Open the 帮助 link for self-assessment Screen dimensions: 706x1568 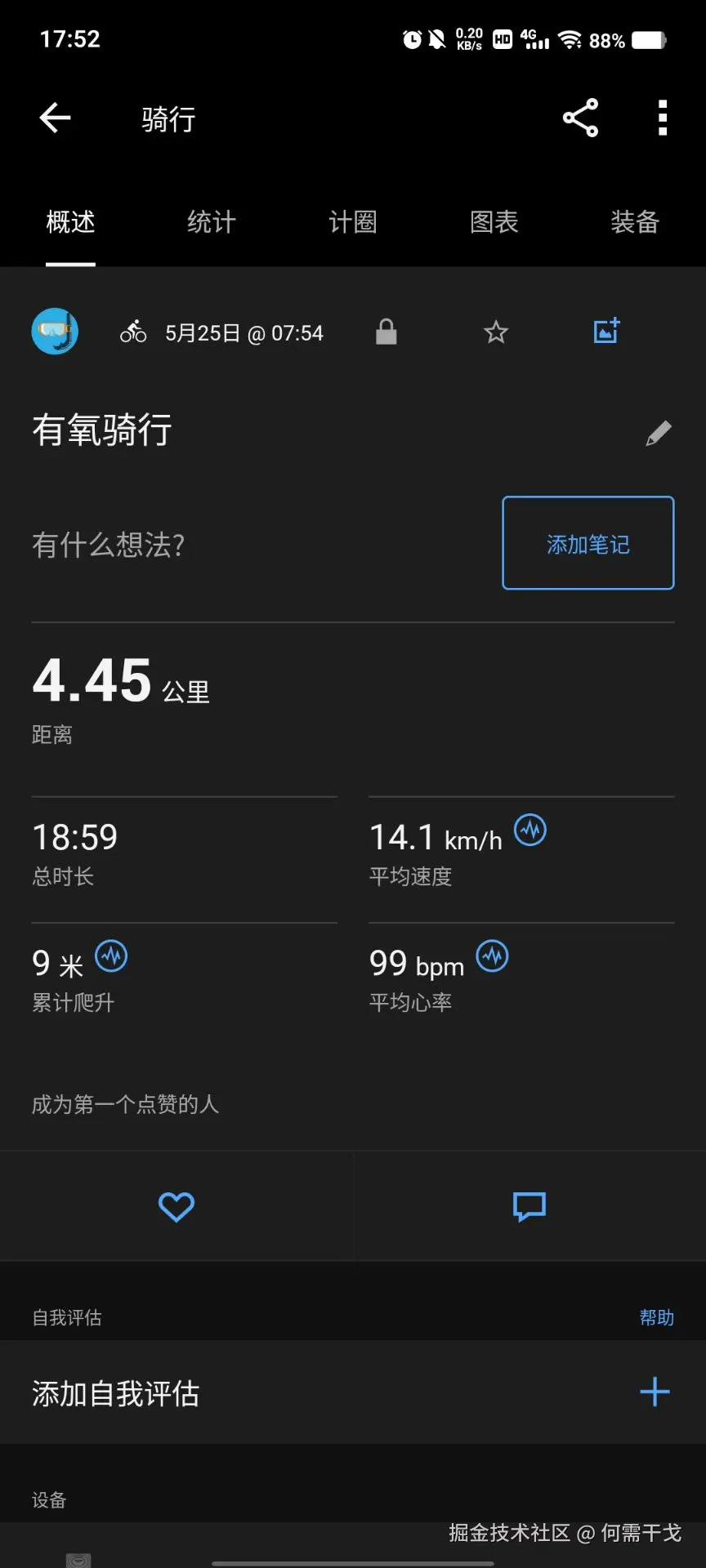658,1316
